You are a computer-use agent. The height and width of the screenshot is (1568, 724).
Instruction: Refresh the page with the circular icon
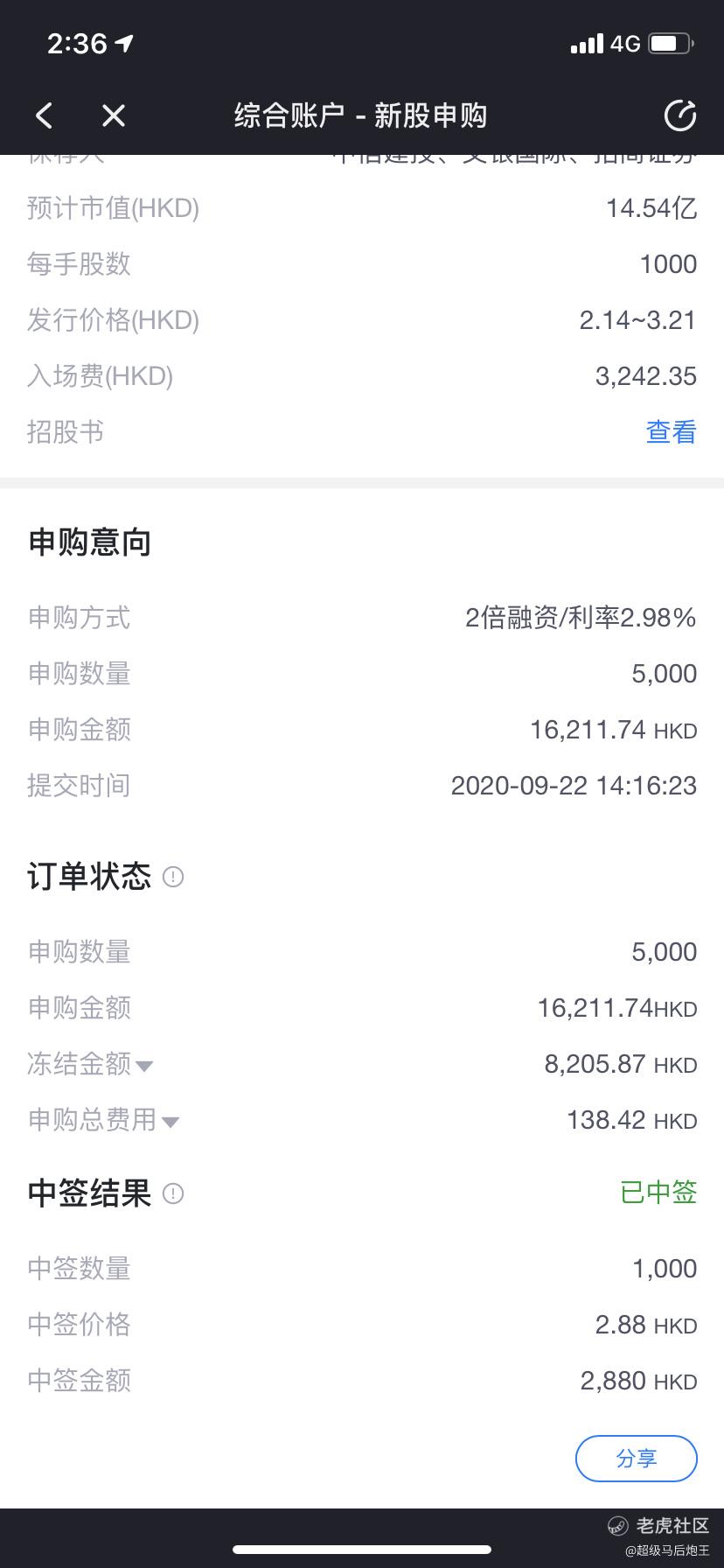pyautogui.click(x=679, y=115)
